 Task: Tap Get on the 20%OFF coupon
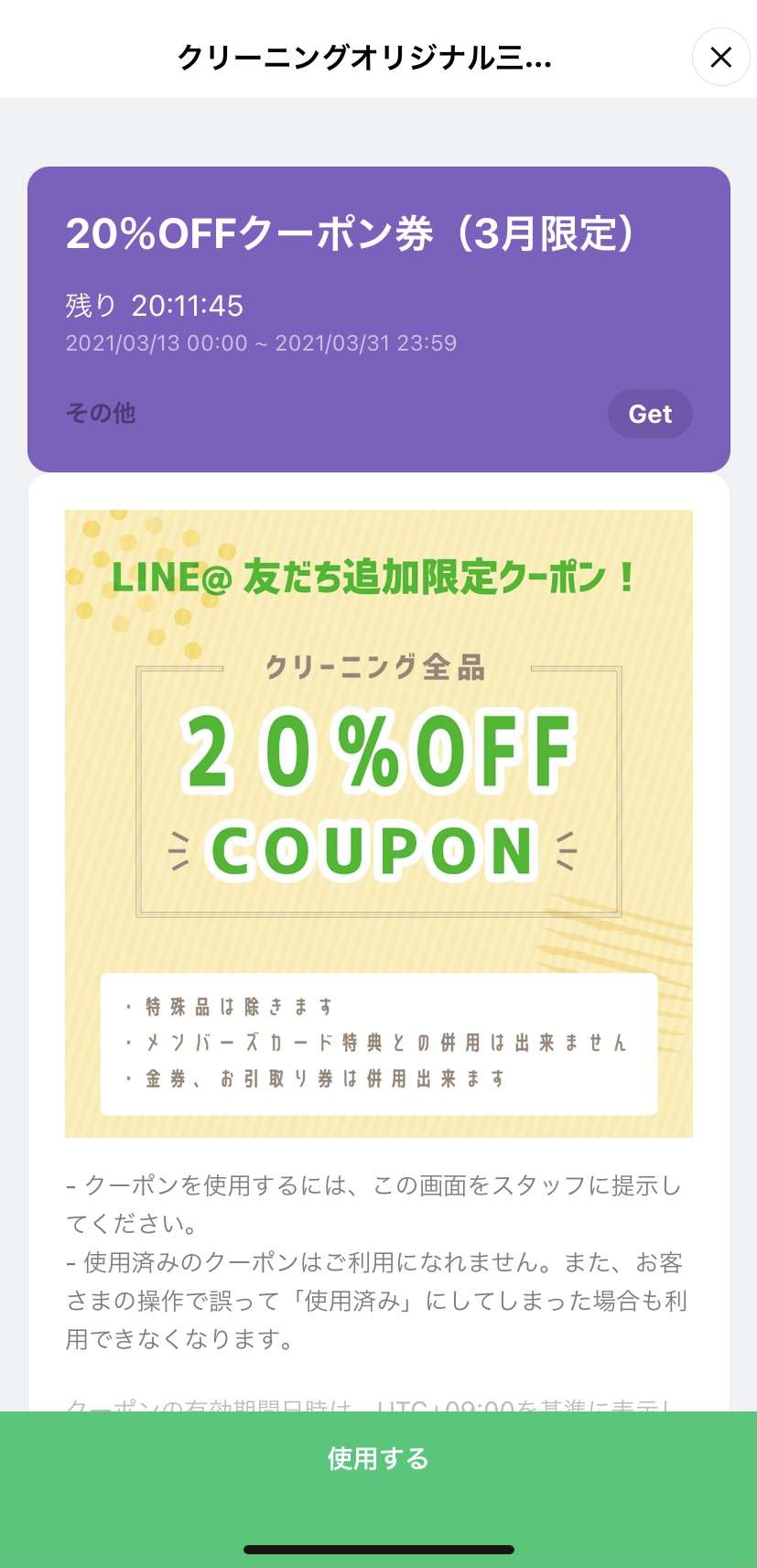tap(650, 414)
